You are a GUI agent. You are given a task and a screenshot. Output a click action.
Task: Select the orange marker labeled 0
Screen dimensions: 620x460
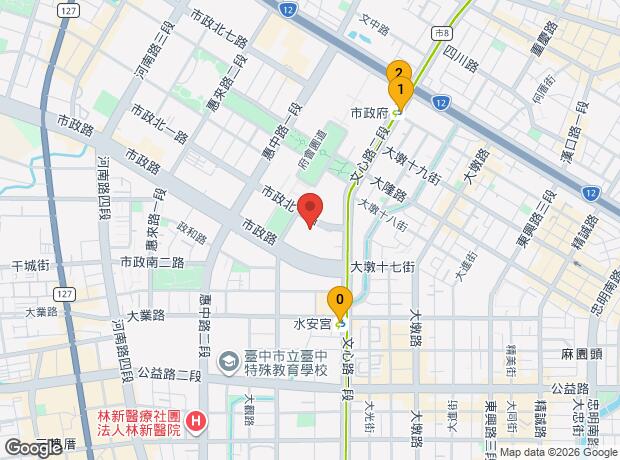(340, 303)
